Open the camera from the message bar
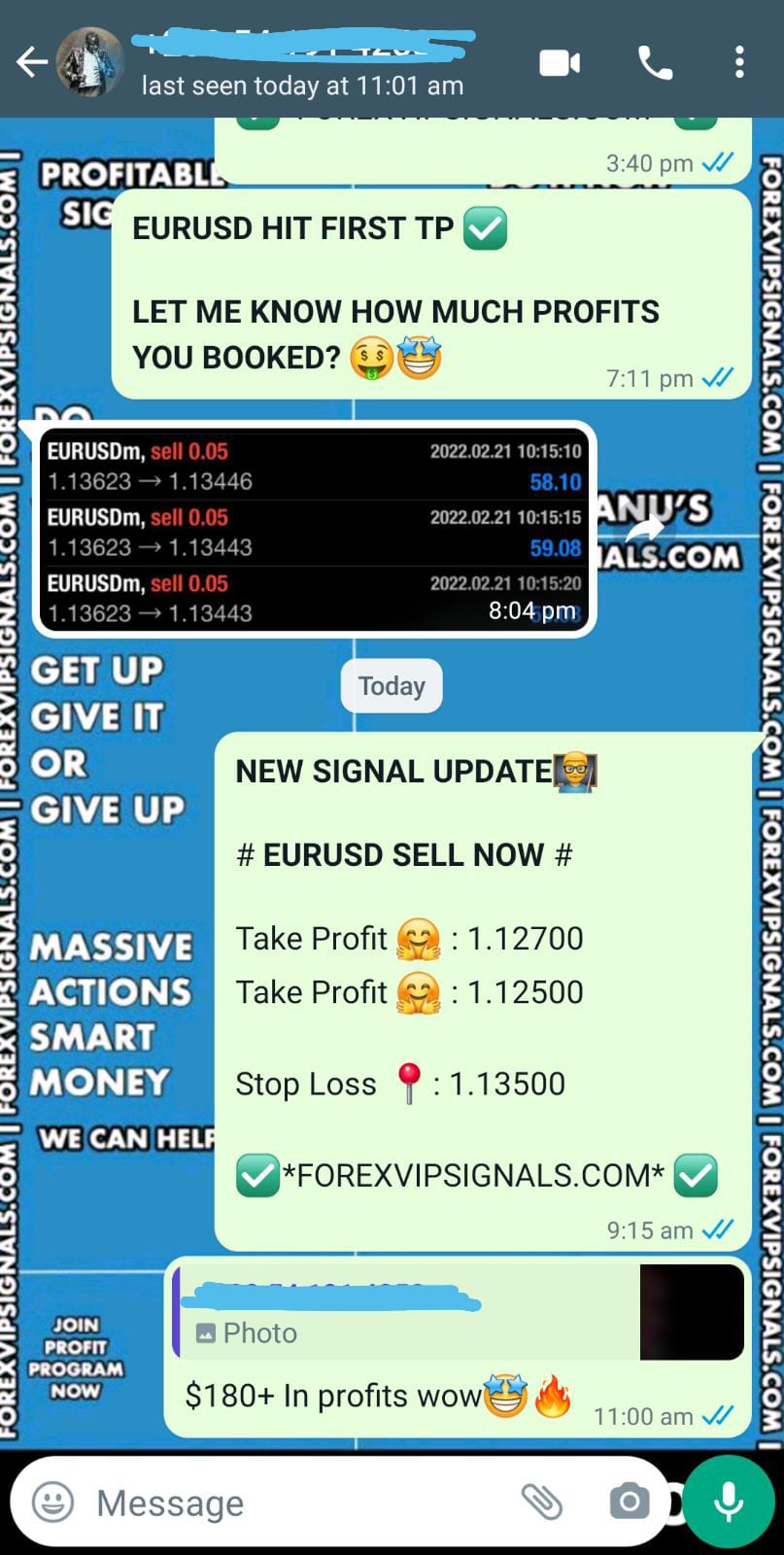Viewport: 784px width, 1555px height. click(629, 1503)
